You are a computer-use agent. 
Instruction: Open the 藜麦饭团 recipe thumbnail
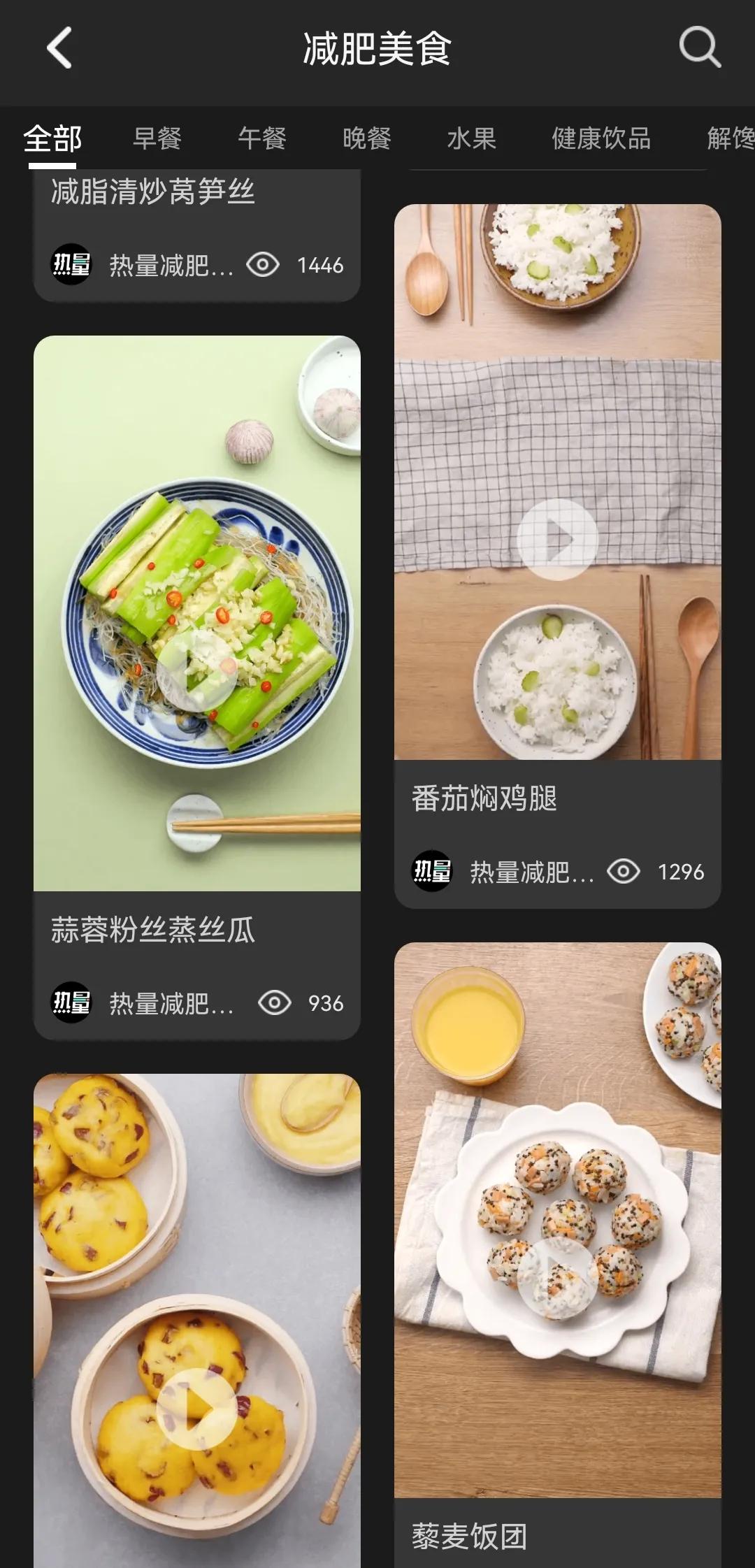(557, 1188)
